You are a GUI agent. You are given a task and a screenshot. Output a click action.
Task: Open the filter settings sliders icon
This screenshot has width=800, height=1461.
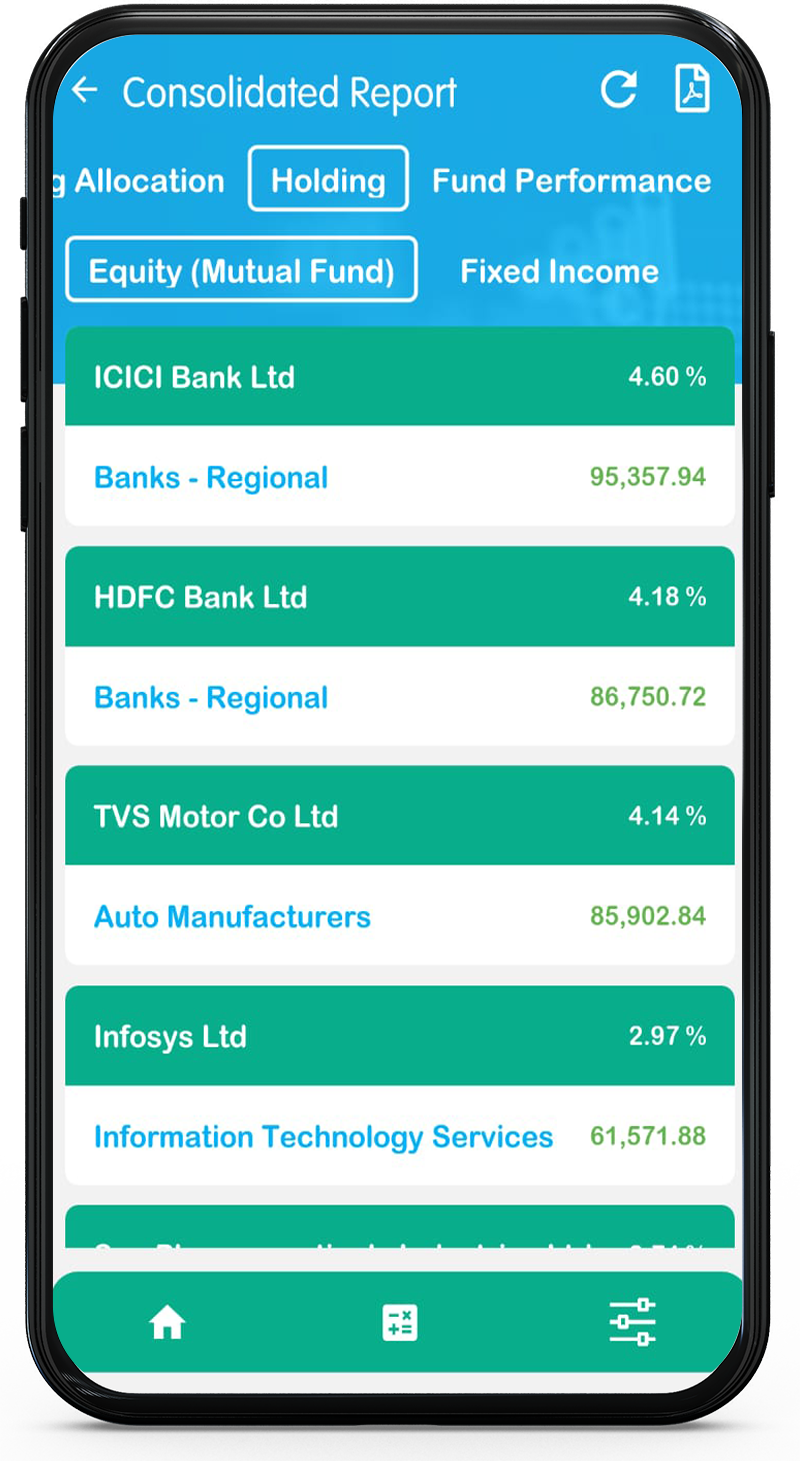[633, 1323]
